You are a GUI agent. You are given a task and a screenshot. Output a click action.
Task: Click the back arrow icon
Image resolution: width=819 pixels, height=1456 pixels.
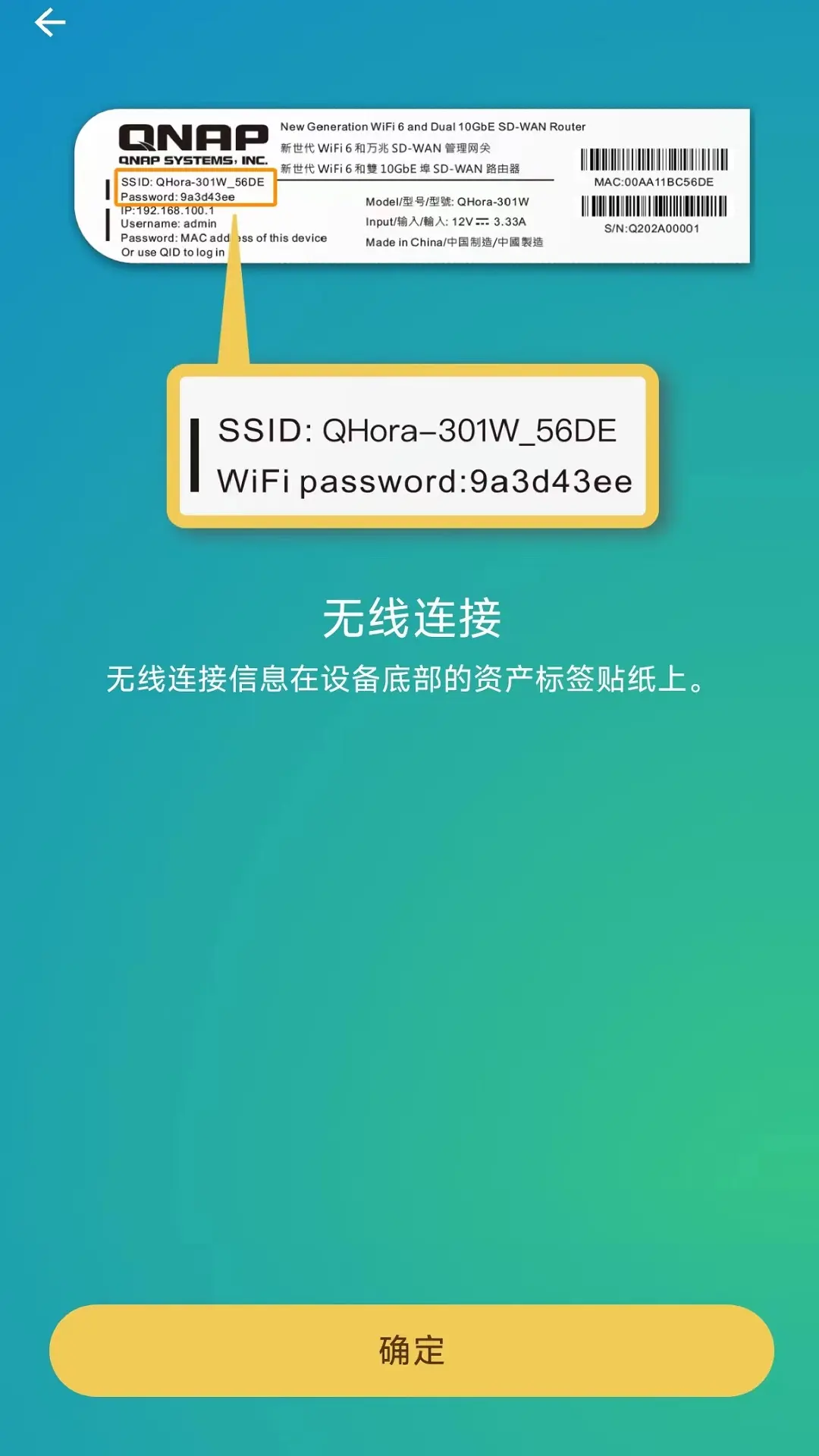click(50, 22)
